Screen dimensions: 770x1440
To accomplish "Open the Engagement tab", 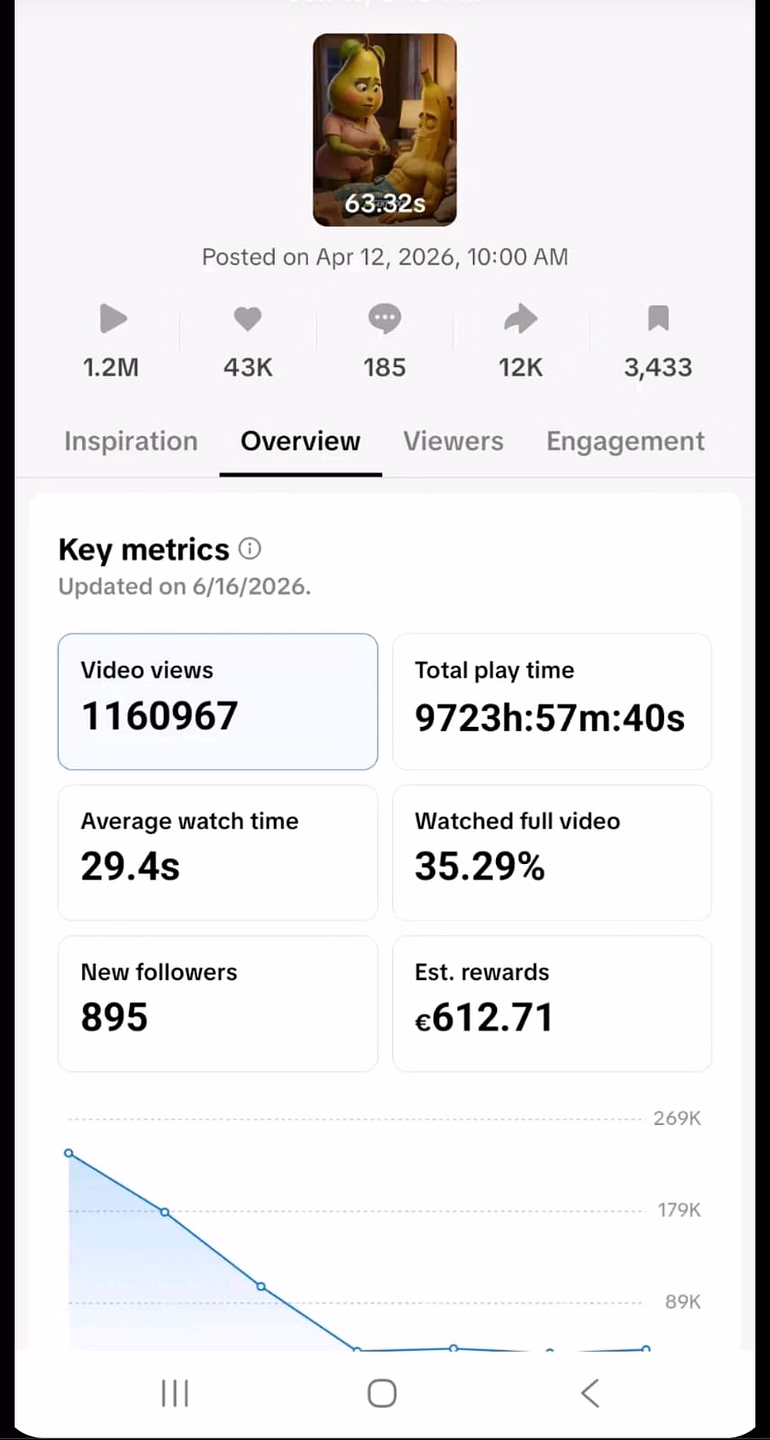I will 625,441.
